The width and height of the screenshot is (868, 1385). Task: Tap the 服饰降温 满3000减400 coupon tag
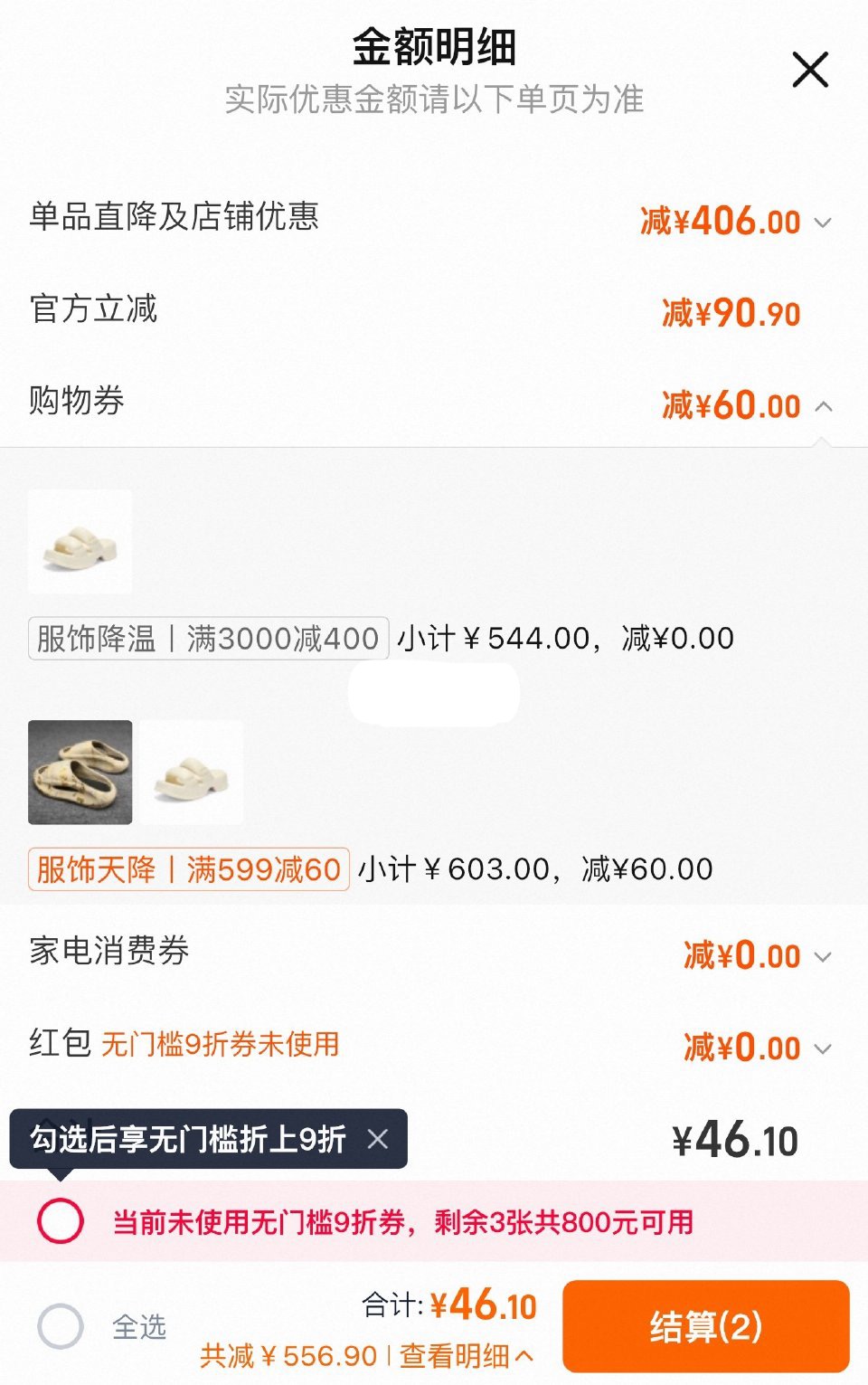point(205,638)
